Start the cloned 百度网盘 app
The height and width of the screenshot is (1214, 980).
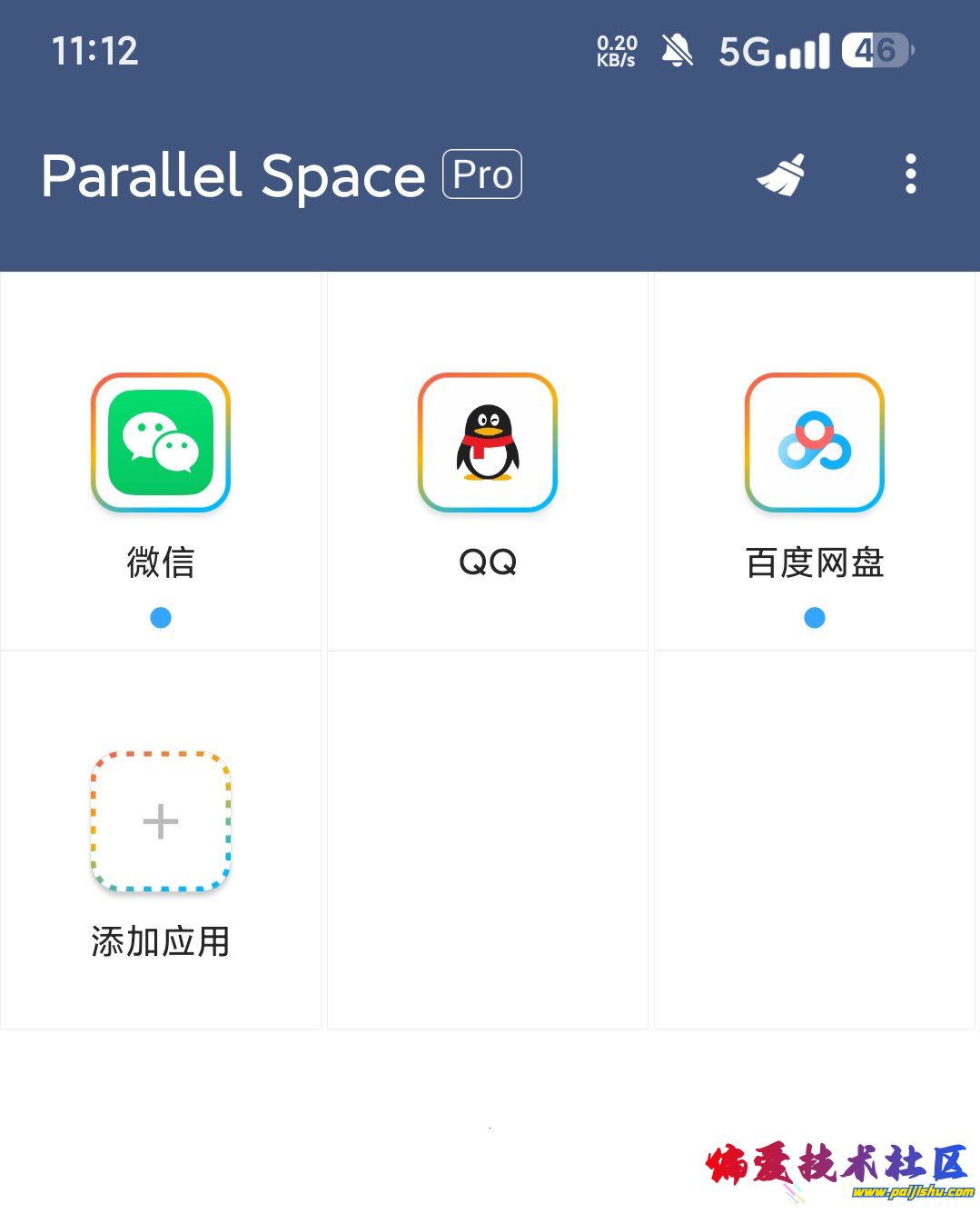(x=815, y=443)
